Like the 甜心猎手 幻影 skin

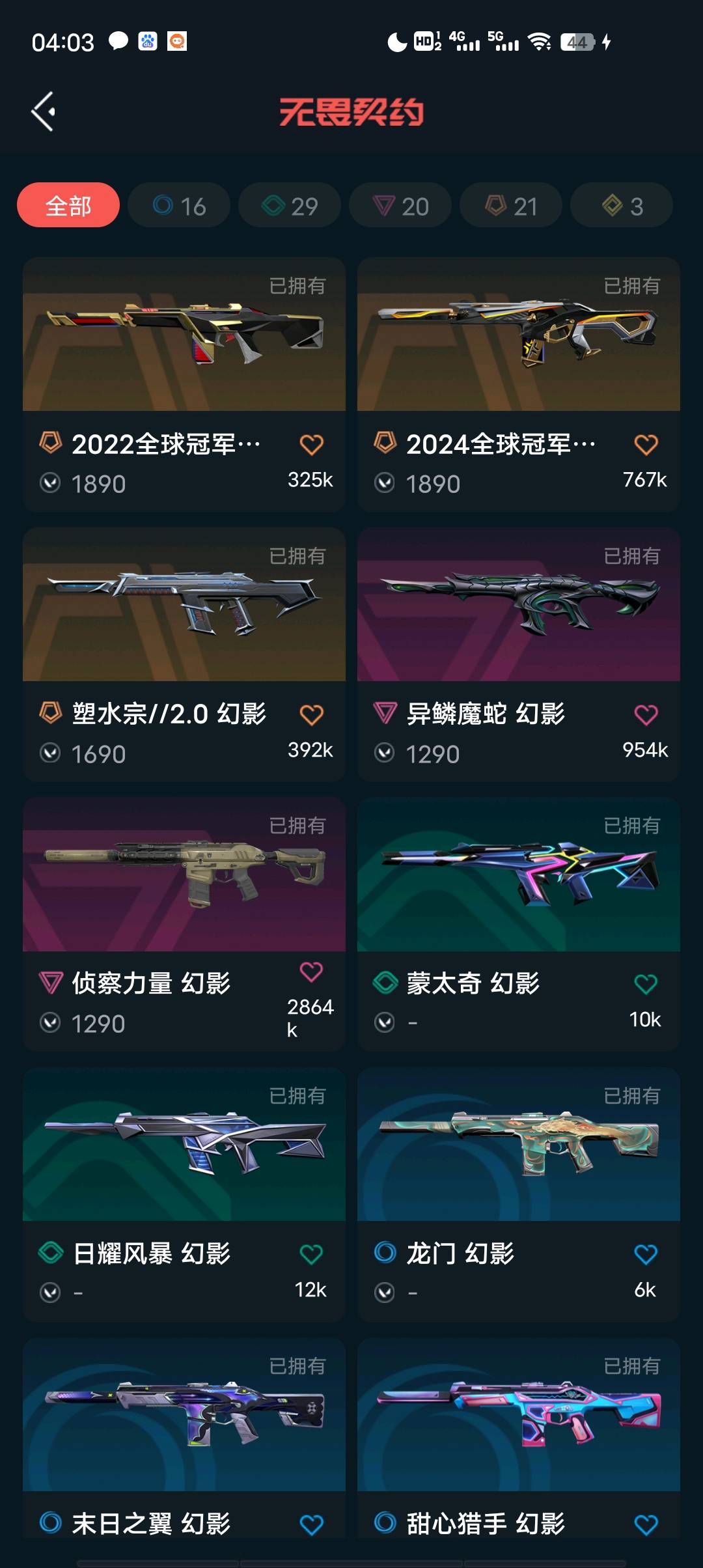tap(646, 1524)
